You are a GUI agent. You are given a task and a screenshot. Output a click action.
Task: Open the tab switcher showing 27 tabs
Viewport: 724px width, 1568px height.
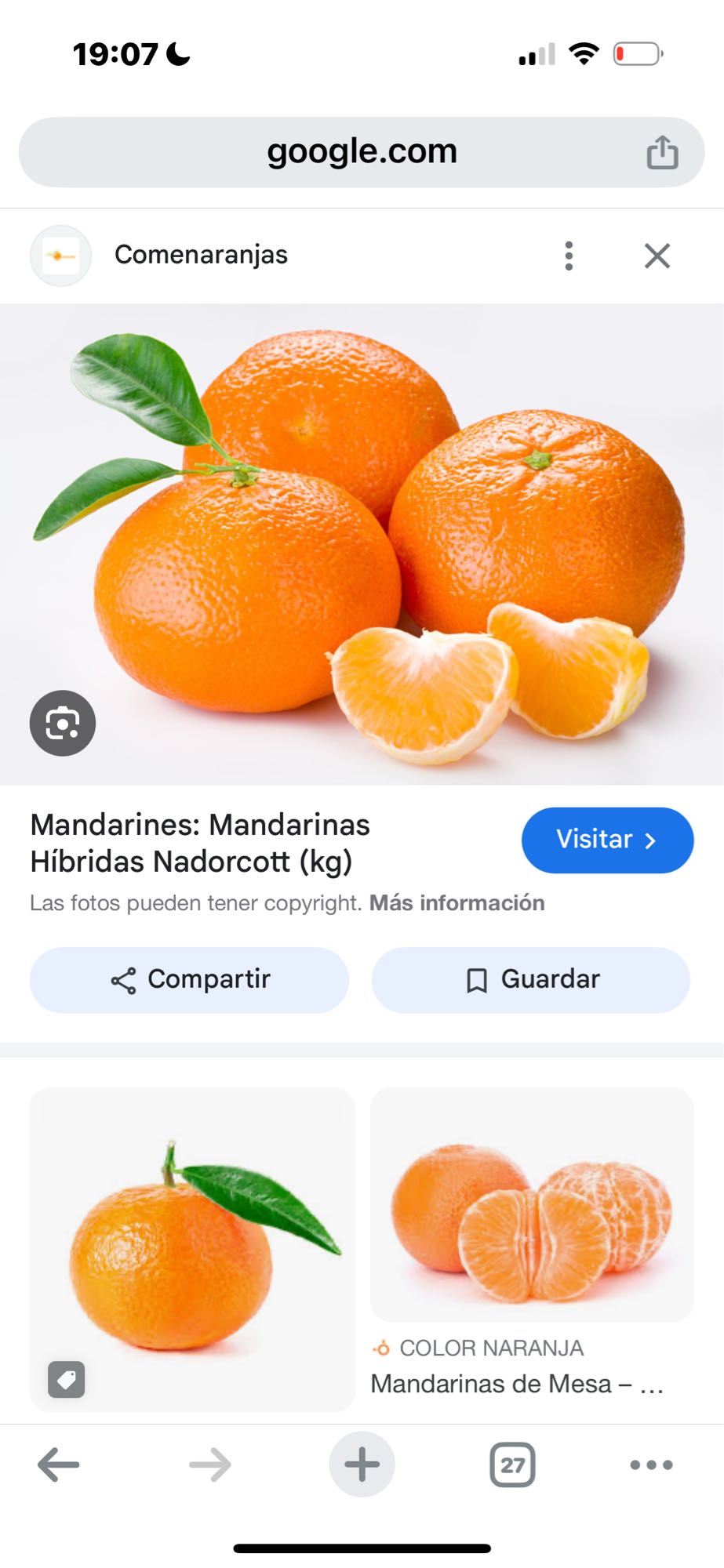point(512,1465)
